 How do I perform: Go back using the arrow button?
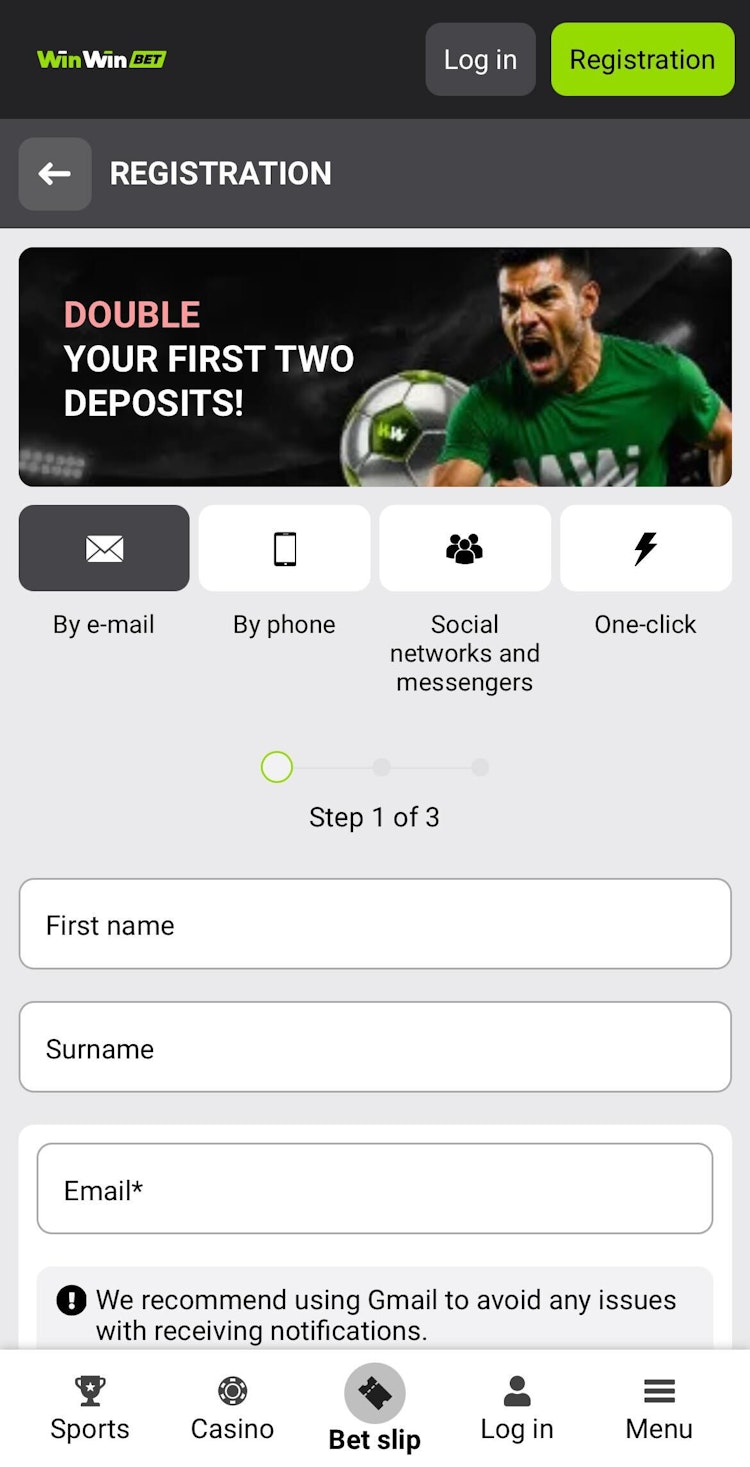[55, 174]
